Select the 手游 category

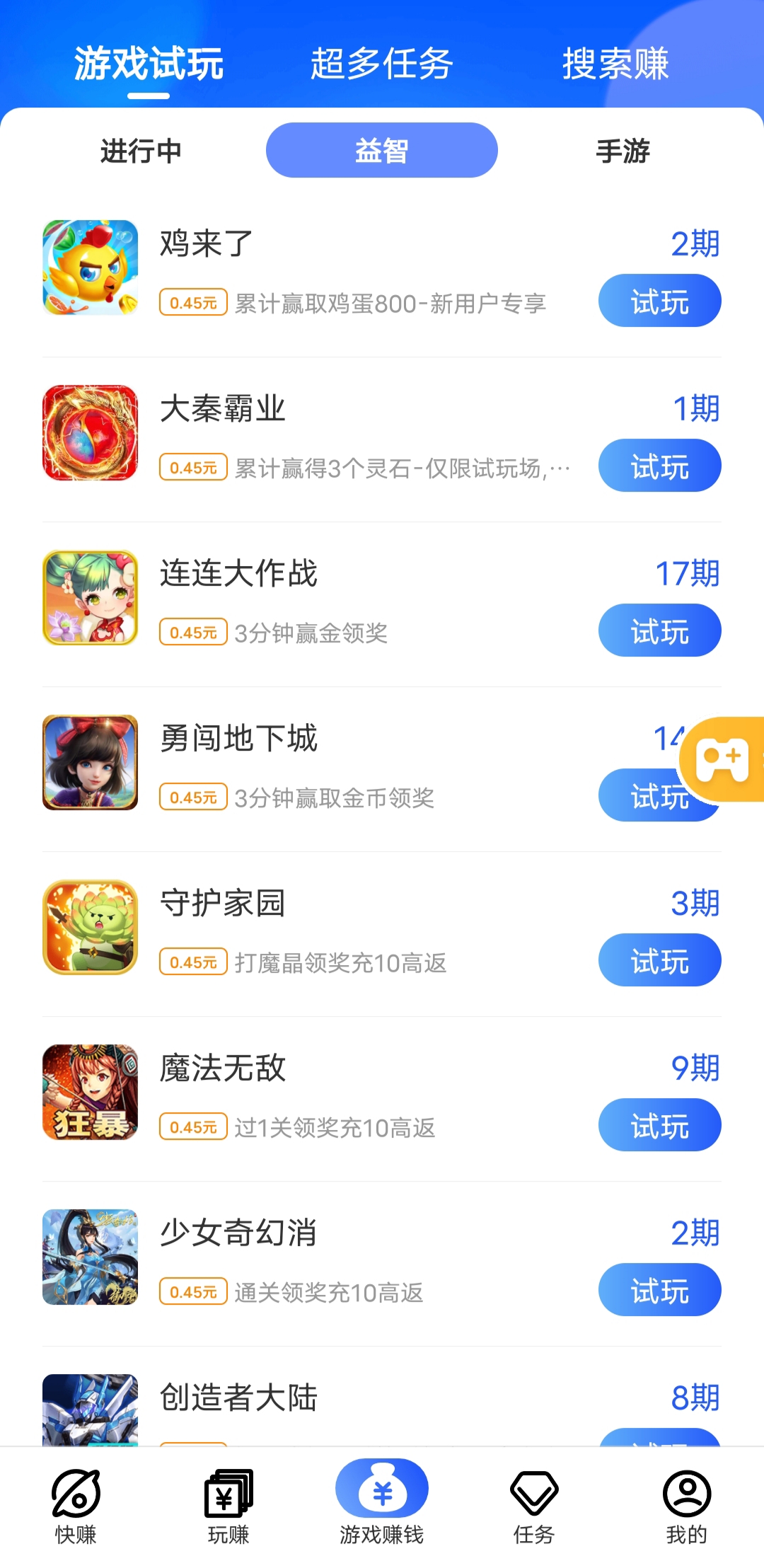pyautogui.click(x=623, y=151)
